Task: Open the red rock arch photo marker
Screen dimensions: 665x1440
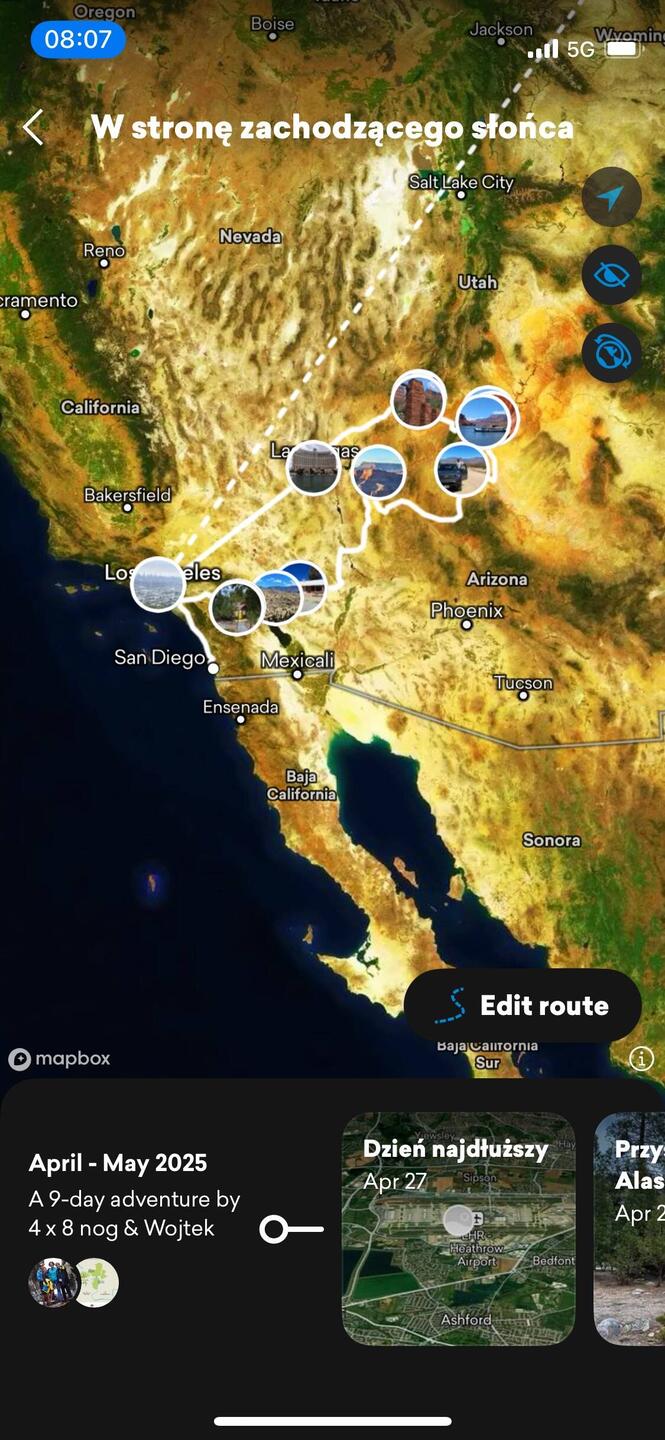Action: [x=417, y=398]
